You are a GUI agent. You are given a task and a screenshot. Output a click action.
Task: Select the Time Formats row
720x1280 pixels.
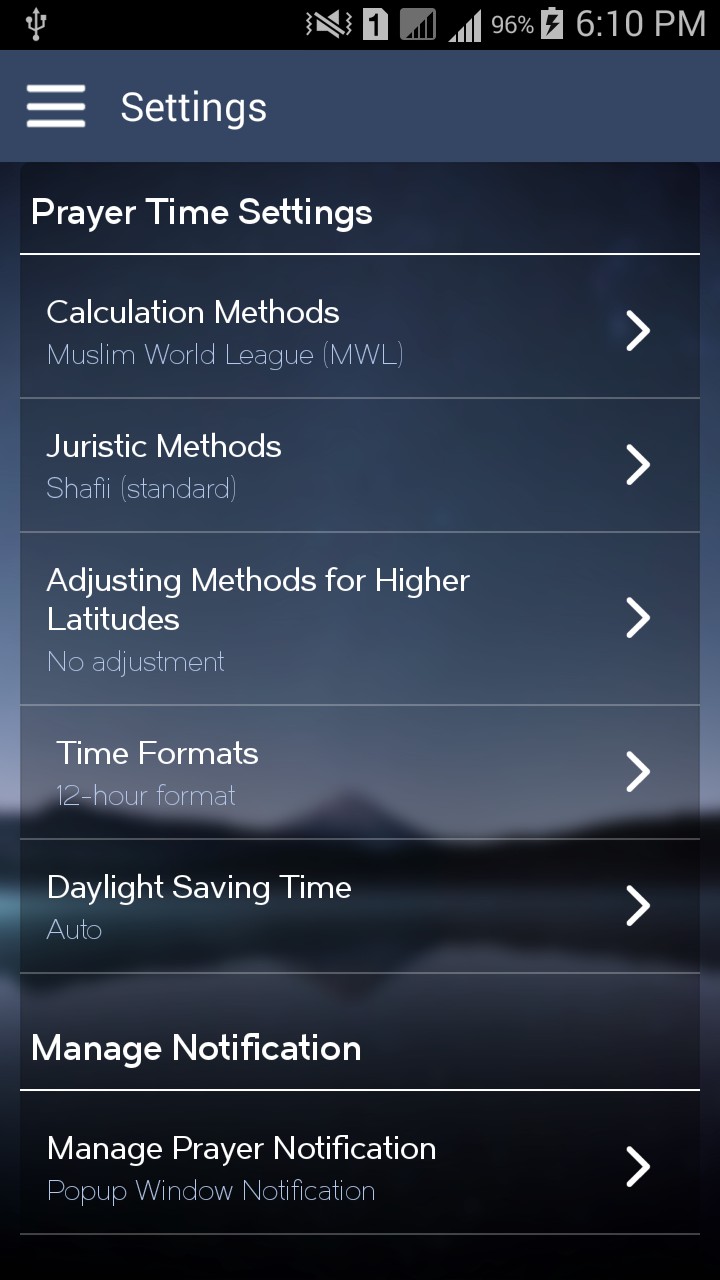(359, 772)
